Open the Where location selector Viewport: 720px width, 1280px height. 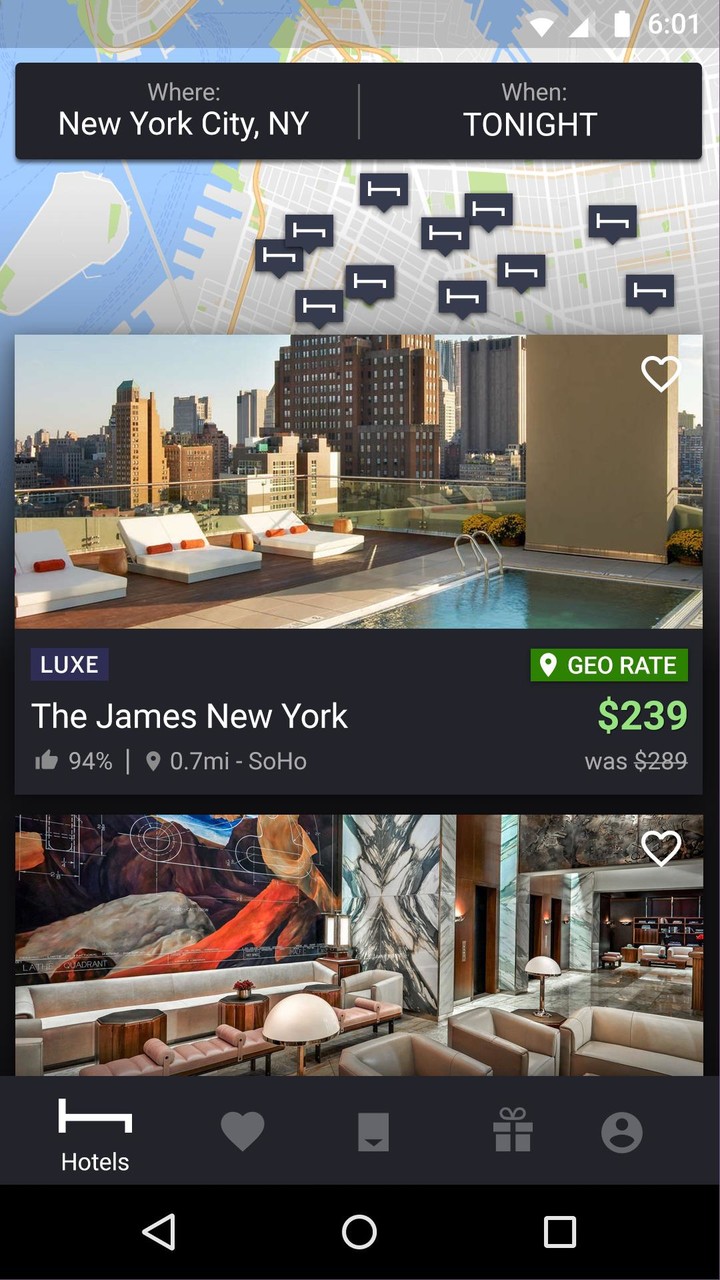[x=184, y=110]
